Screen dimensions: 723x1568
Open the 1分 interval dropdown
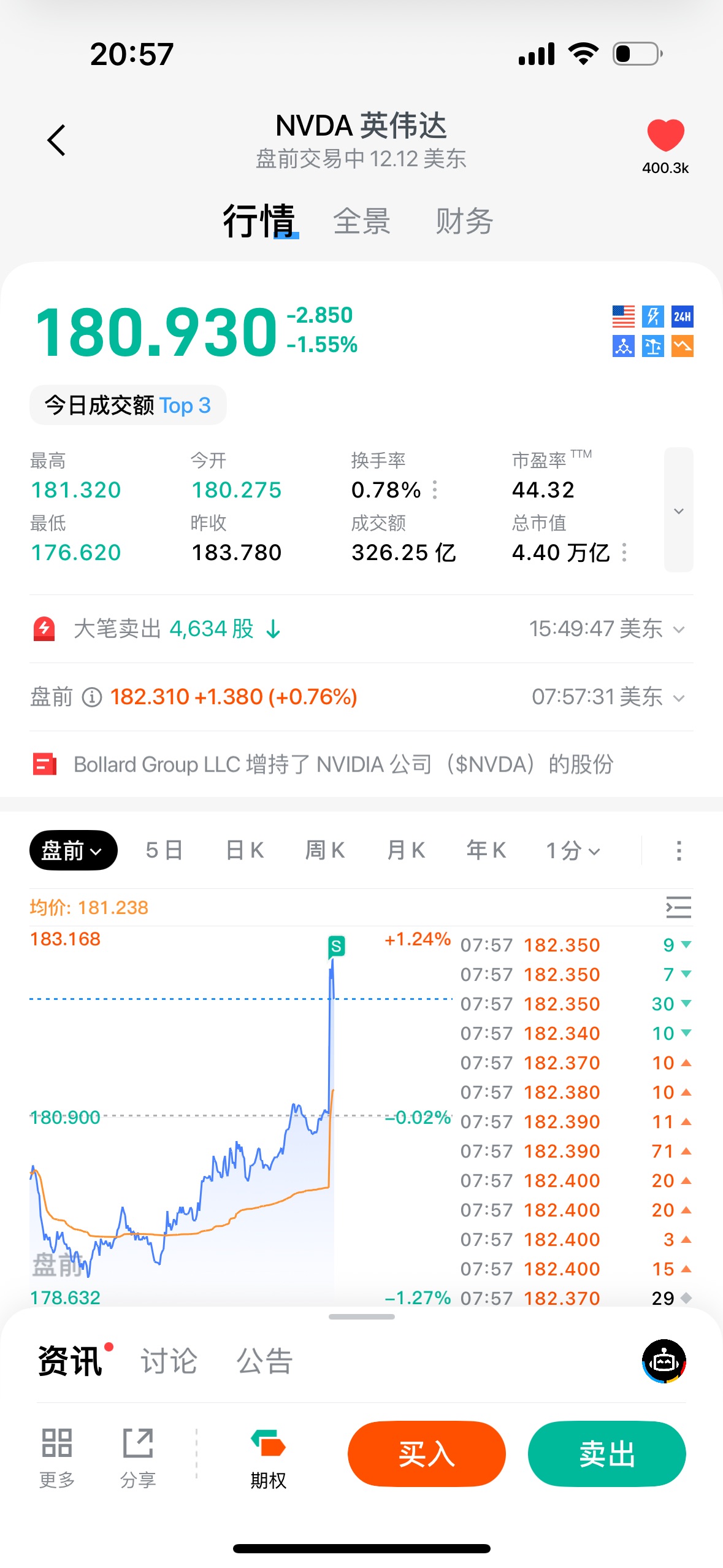point(573,850)
